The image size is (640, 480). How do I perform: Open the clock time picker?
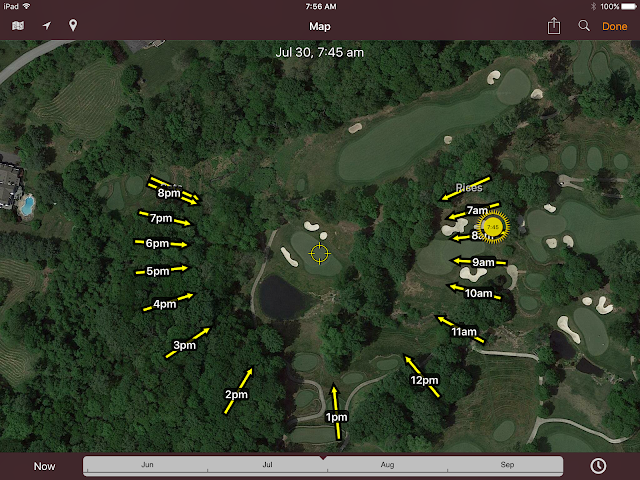(598, 466)
